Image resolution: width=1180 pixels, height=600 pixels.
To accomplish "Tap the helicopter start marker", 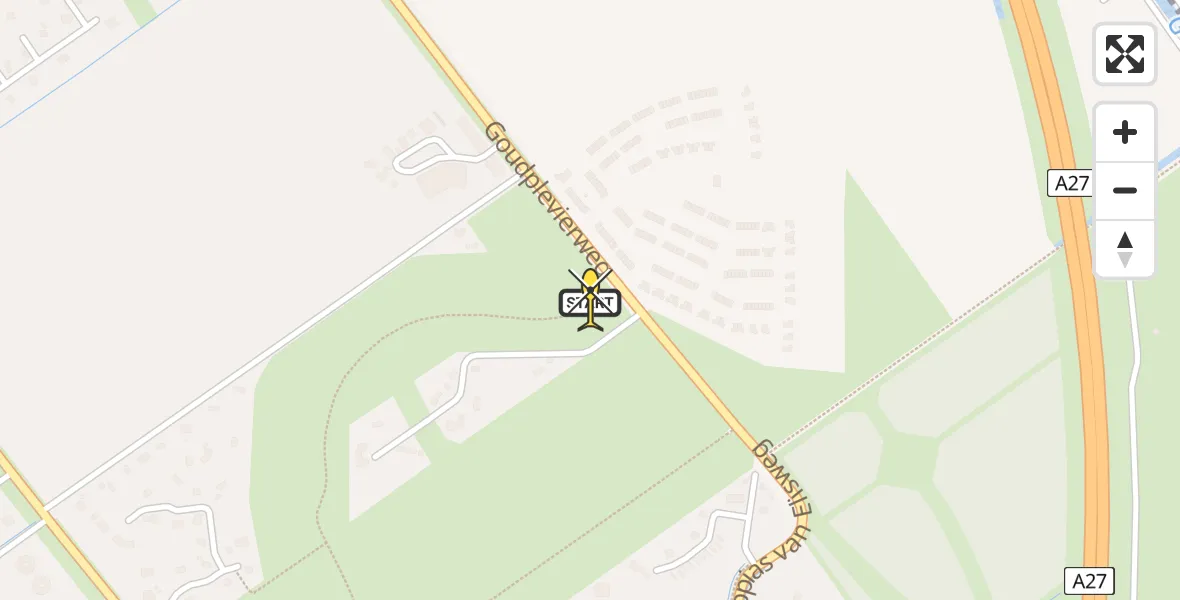I will click(590, 300).
